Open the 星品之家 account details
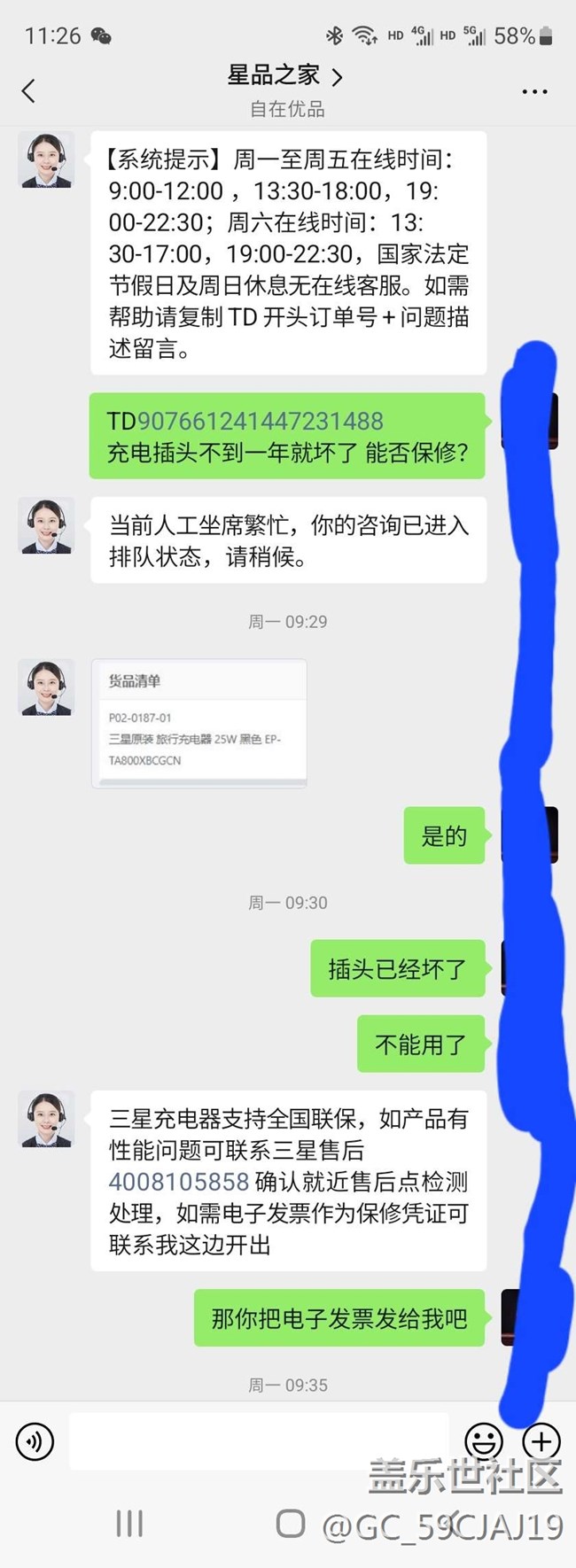Image resolution: width=576 pixels, height=1568 pixels. (x=285, y=76)
